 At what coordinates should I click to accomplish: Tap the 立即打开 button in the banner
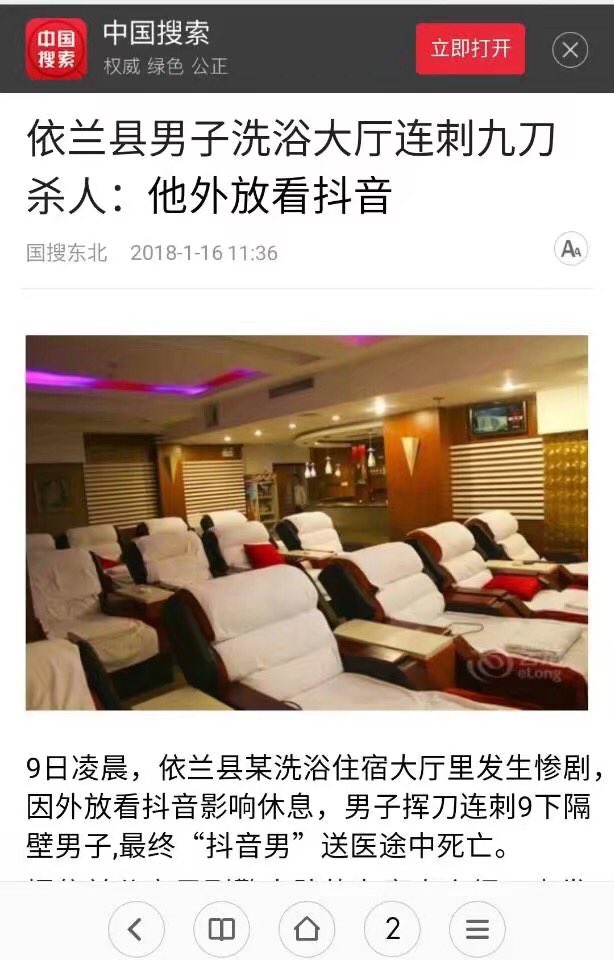coord(470,49)
